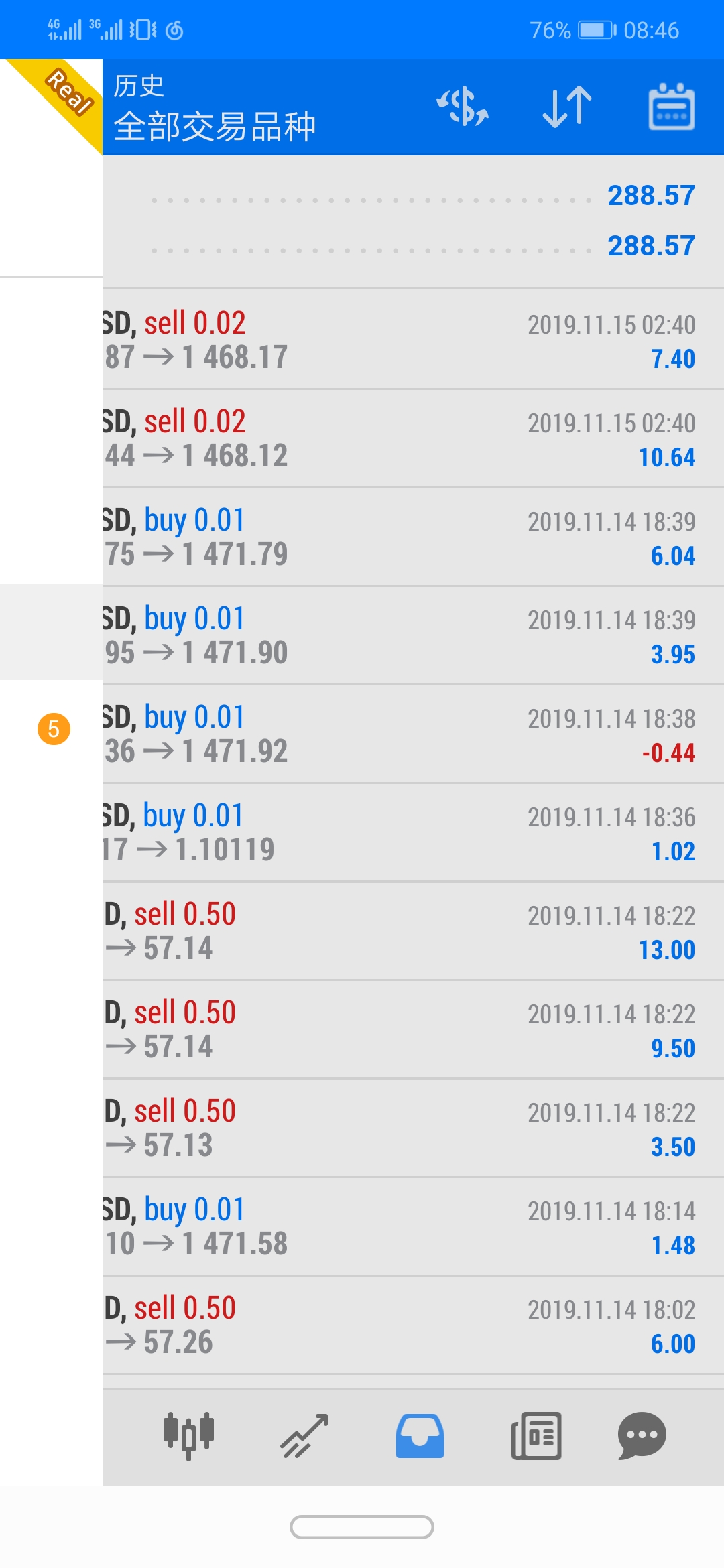Screen dimensions: 724x1568
Task: Select the losing trade showing -0.44
Action: tap(412, 734)
